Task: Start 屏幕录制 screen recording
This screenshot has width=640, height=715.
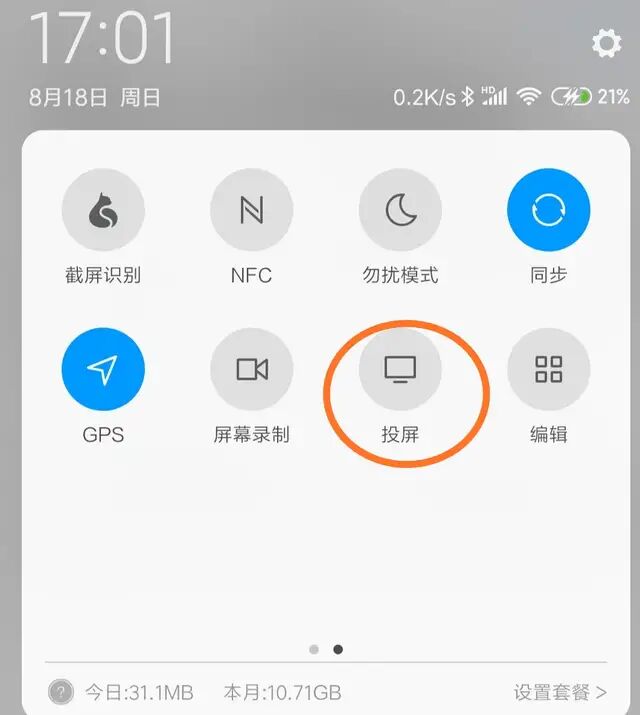Action: (x=251, y=369)
